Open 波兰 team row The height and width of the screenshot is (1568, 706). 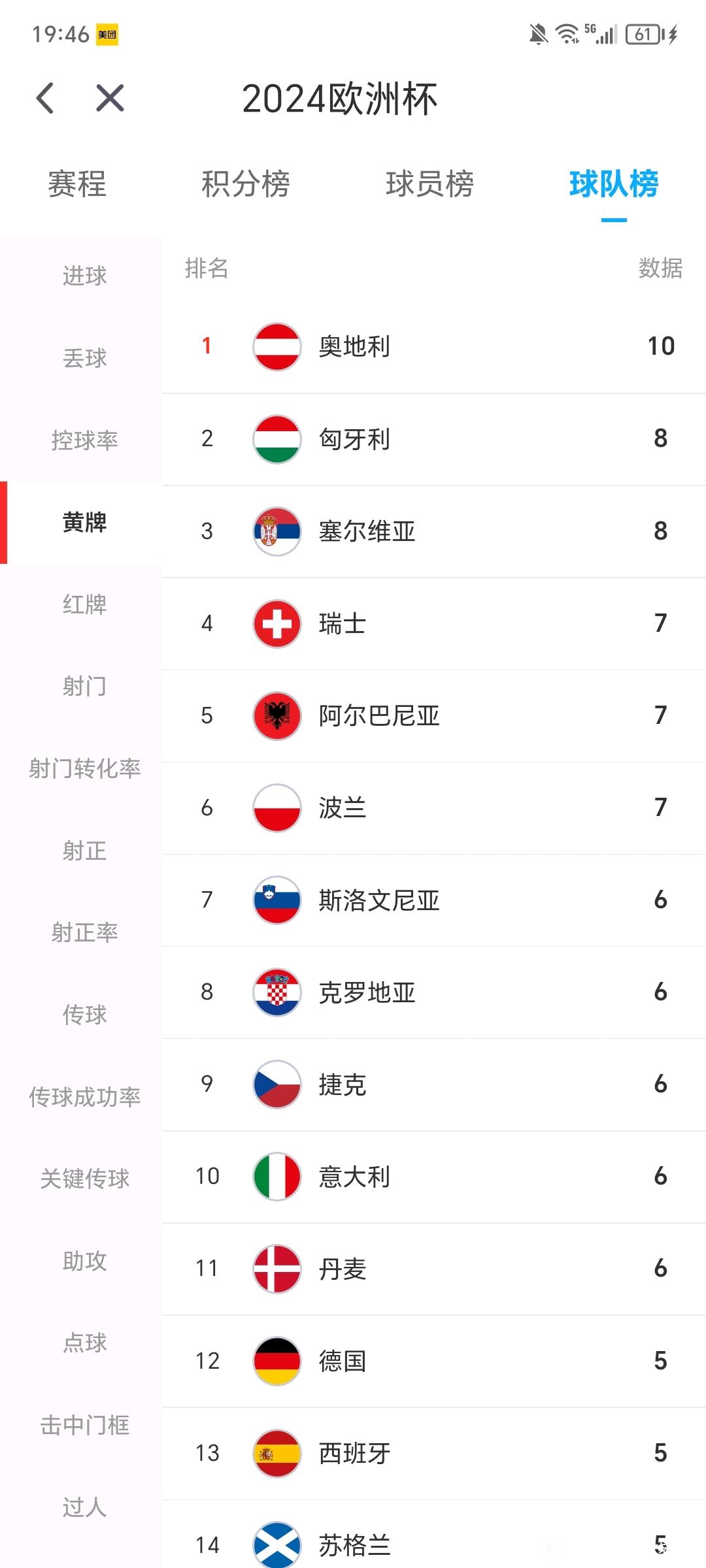[x=434, y=808]
